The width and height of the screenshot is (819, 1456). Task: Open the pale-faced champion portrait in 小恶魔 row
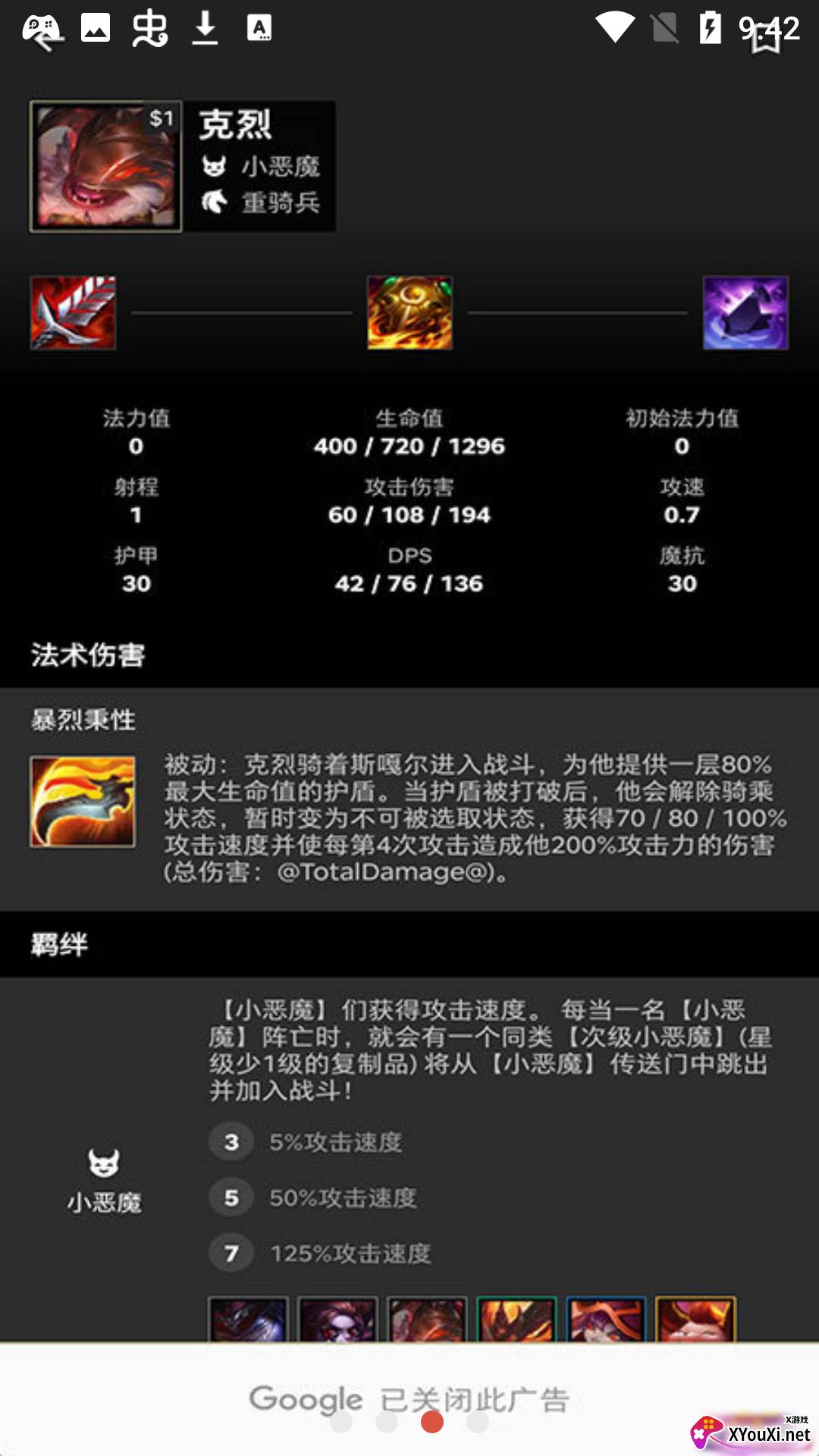(337, 1319)
